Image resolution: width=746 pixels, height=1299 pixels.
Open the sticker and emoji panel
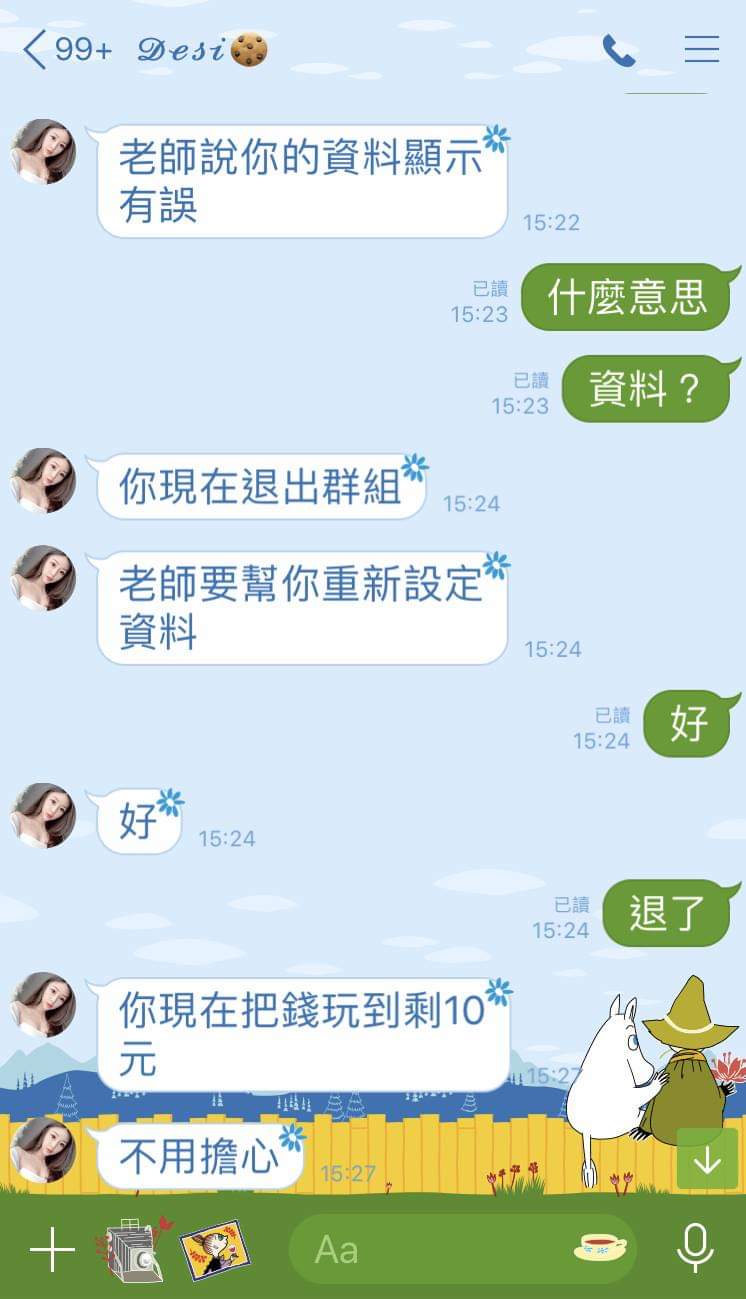click(601, 1248)
